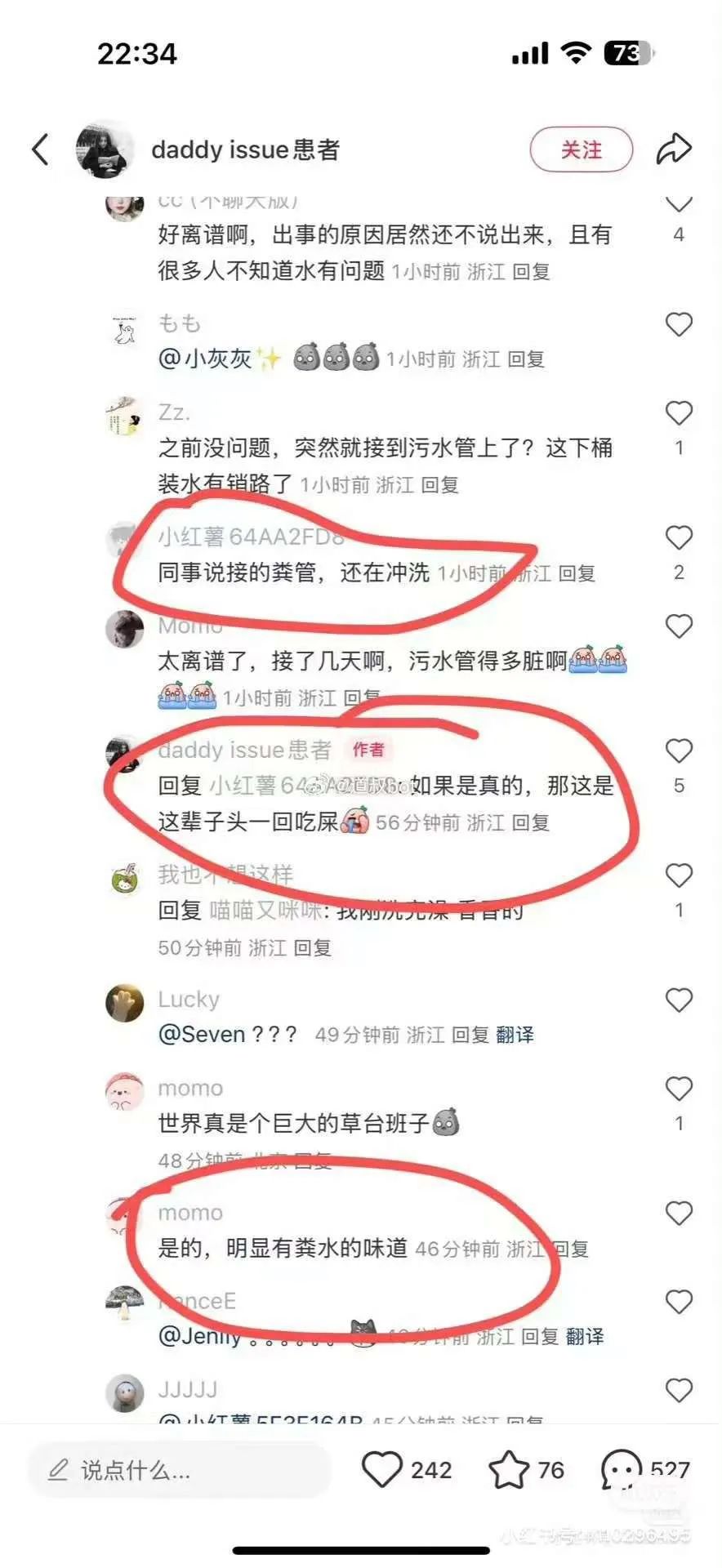Save the post with the 76 star
This screenshot has height=1568, width=722.
tap(527, 1470)
